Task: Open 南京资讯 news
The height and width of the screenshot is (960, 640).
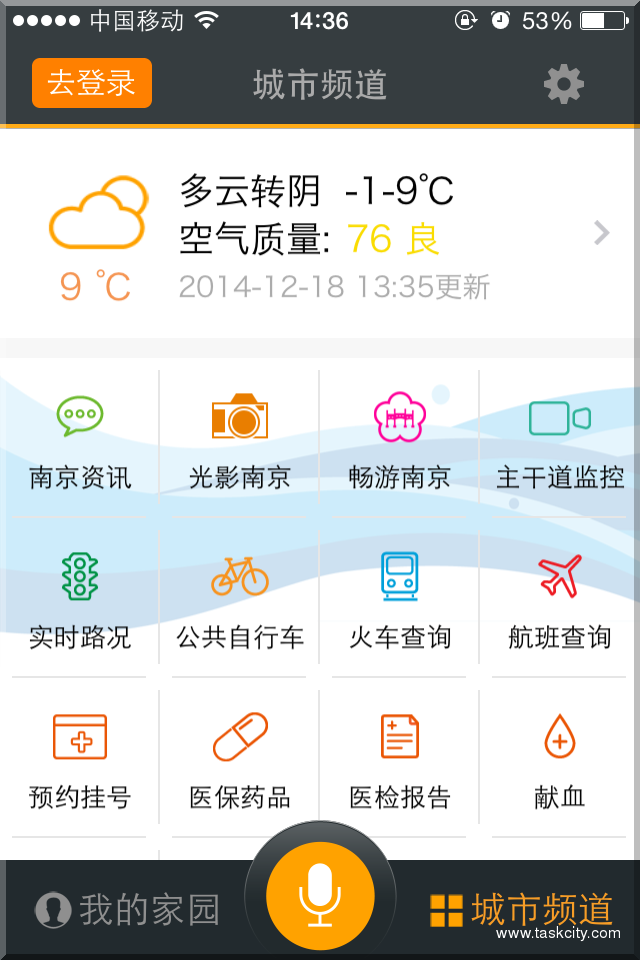Action: (x=80, y=440)
